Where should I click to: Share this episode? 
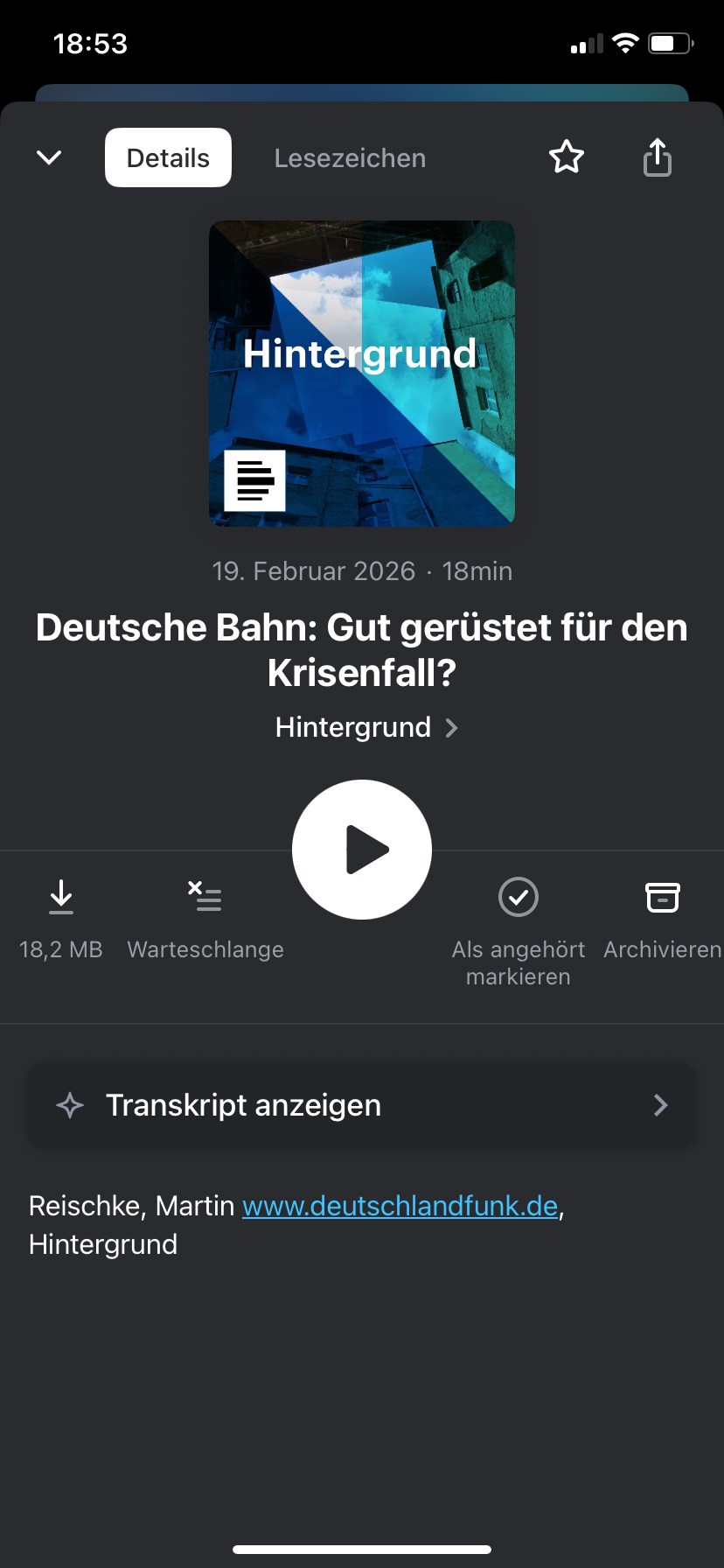click(x=658, y=157)
